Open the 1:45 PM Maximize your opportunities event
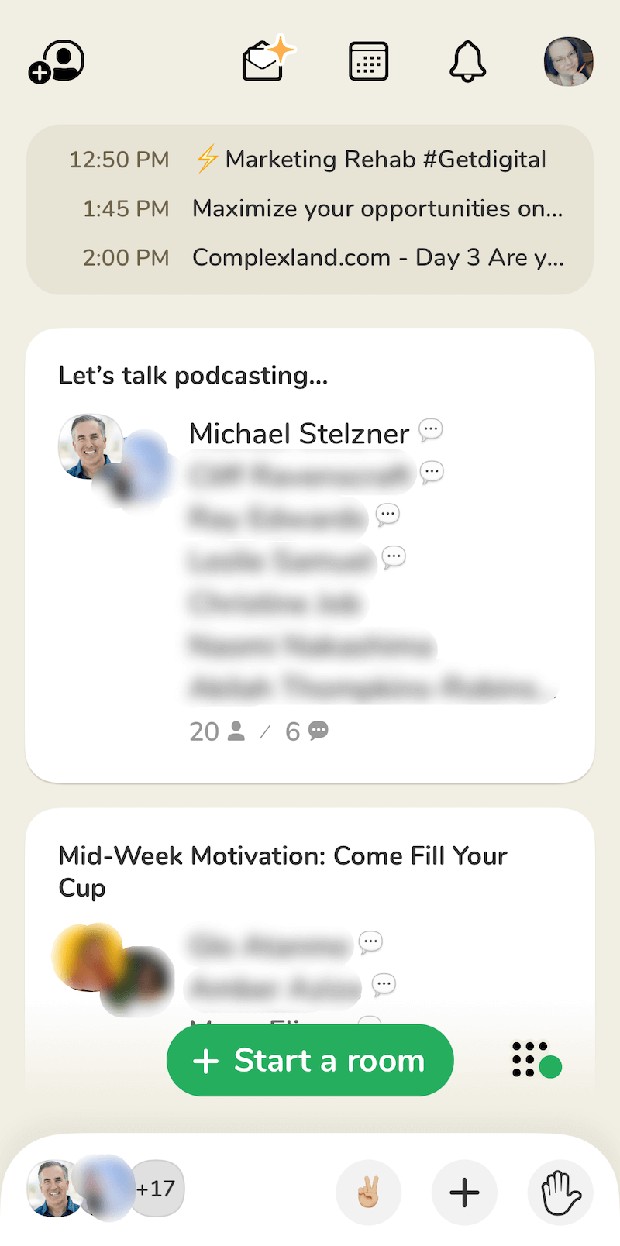 [x=377, y=209]
